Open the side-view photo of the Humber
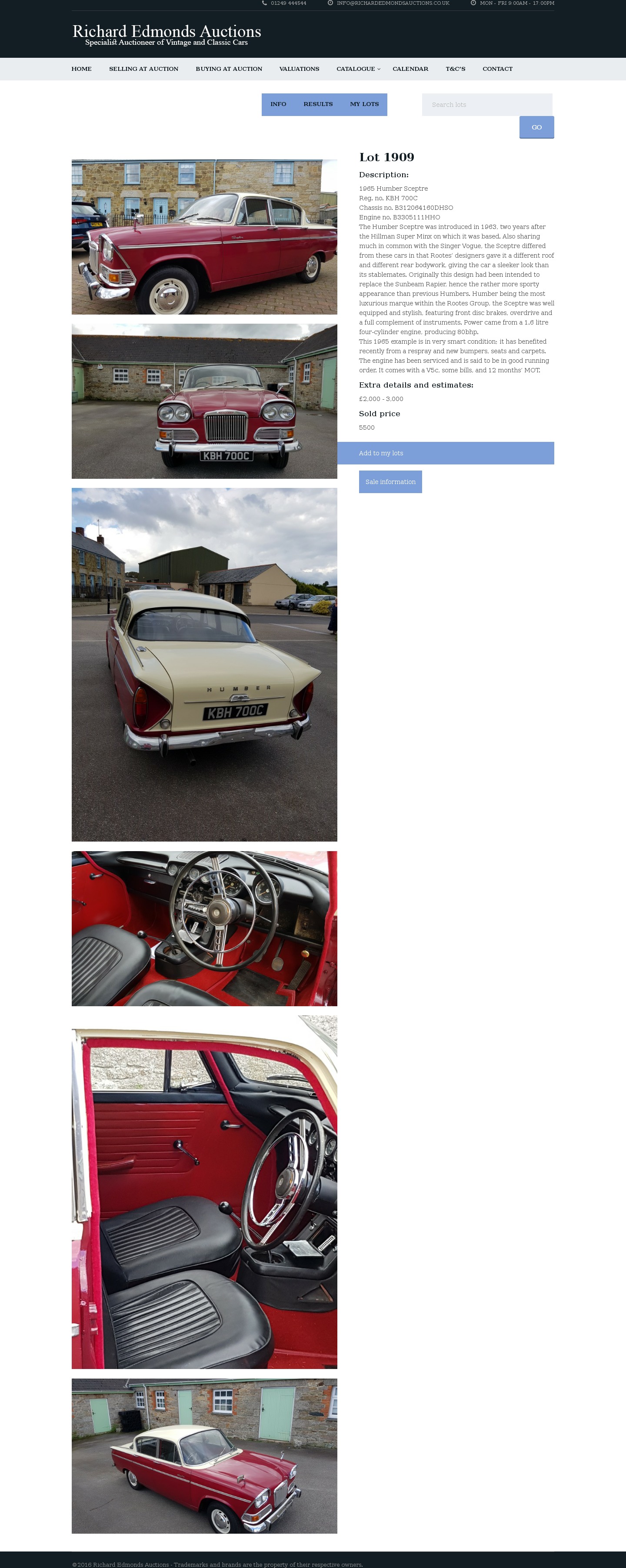Viewport: 626px width, 1568px height. click(x=204, y=237)
